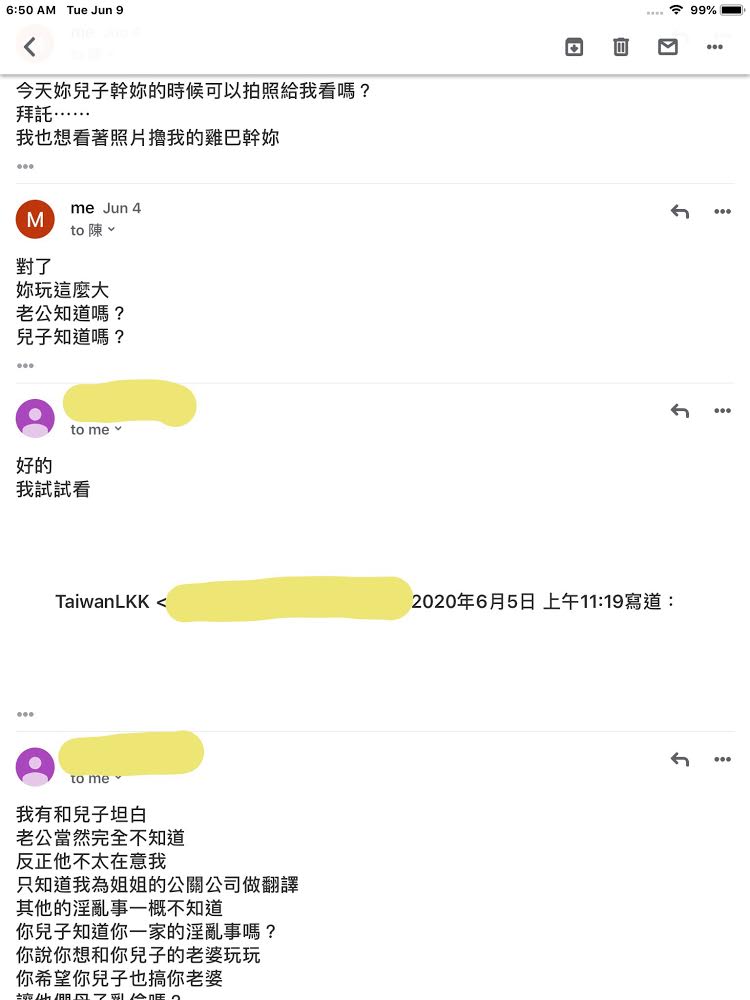Viewport: 750px width, 1000px height.
Task: Tap the red M sender avatar
Action: (x=35, y=219)
